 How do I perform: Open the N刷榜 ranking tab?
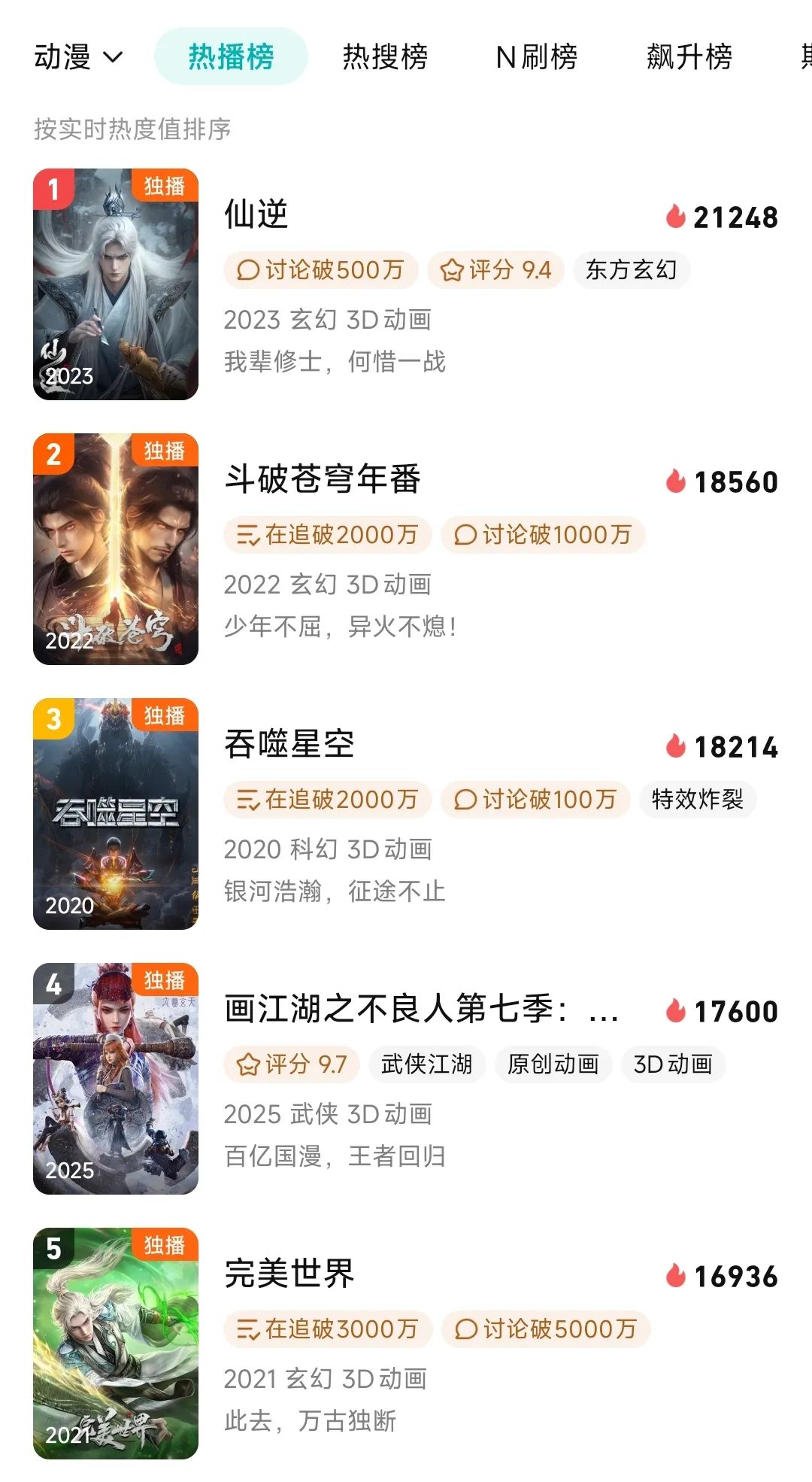pyautogui.click(x=537, y=57)
